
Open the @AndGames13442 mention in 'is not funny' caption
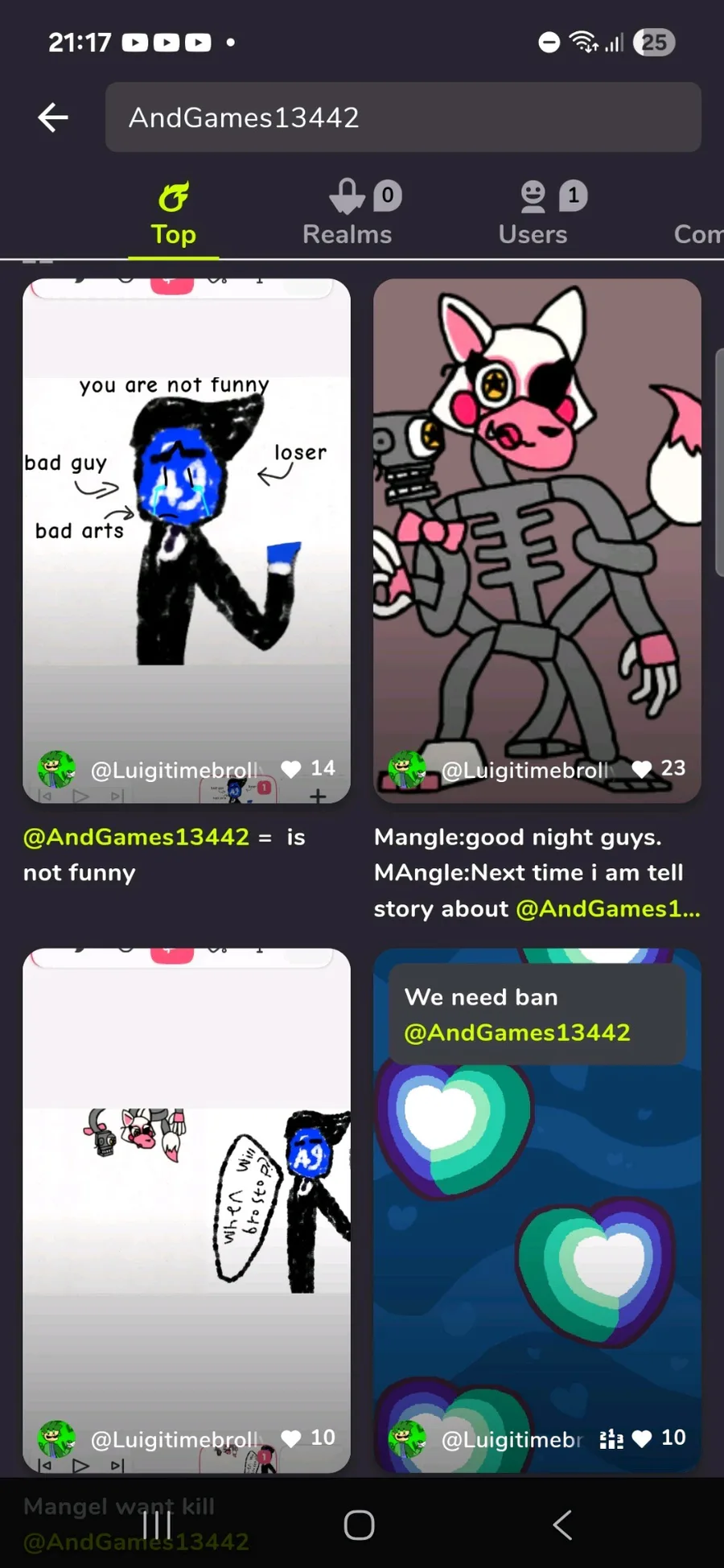[x=136, y=837]
